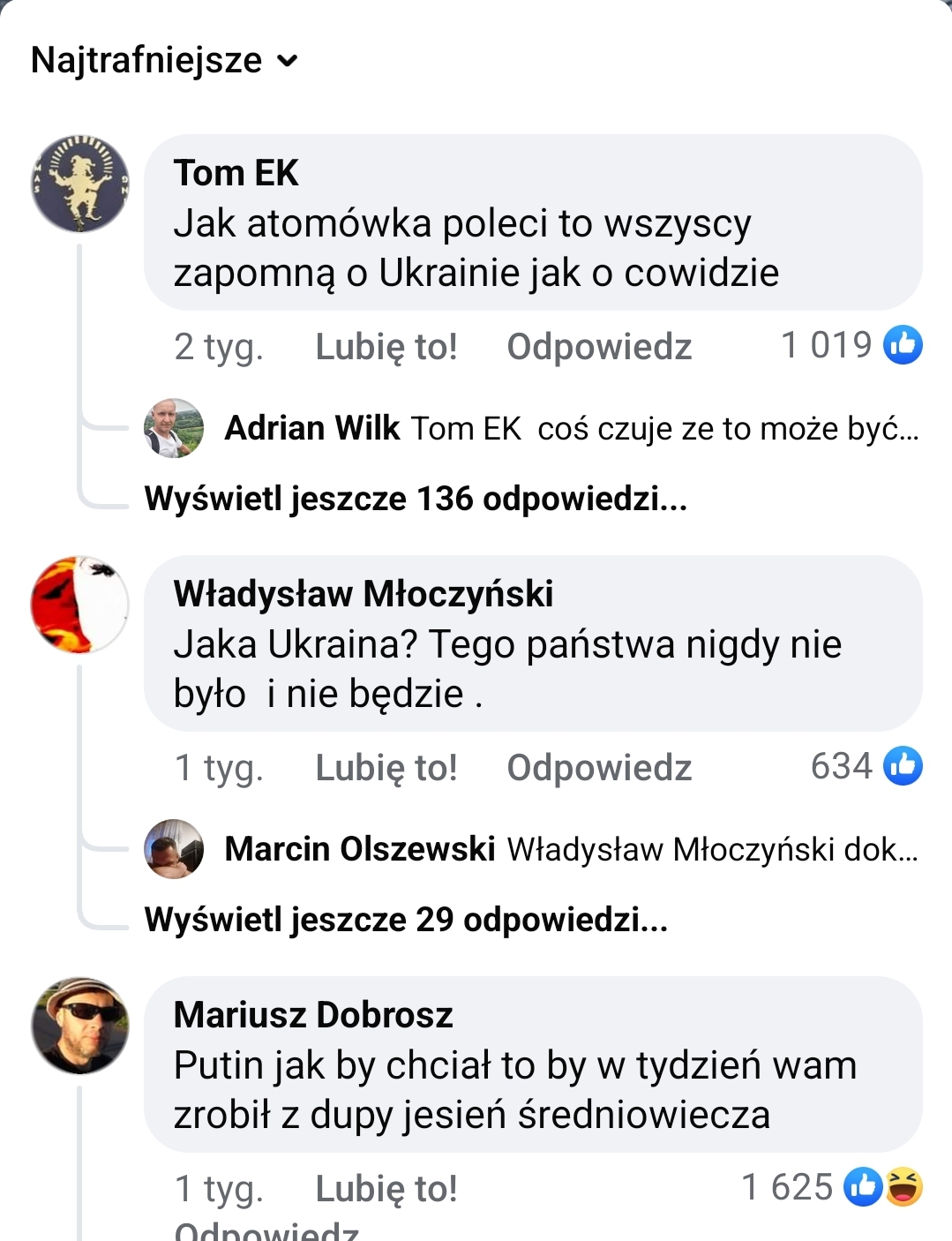Viewport: 952px width, 1241px height.
Task: Open the Najtrafniejsze sorting dropdown
Action: pos(164,60)
